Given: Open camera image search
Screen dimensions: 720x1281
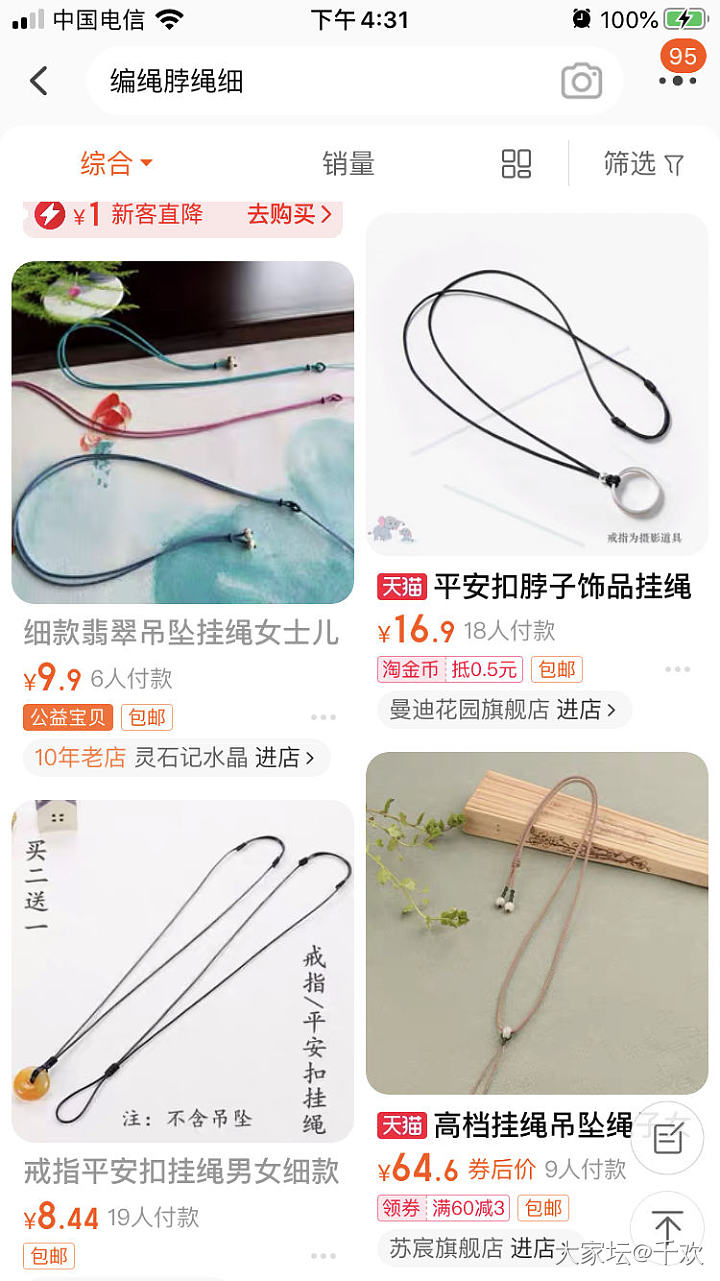Looking at the screenshot, I should tap(581, 81).
